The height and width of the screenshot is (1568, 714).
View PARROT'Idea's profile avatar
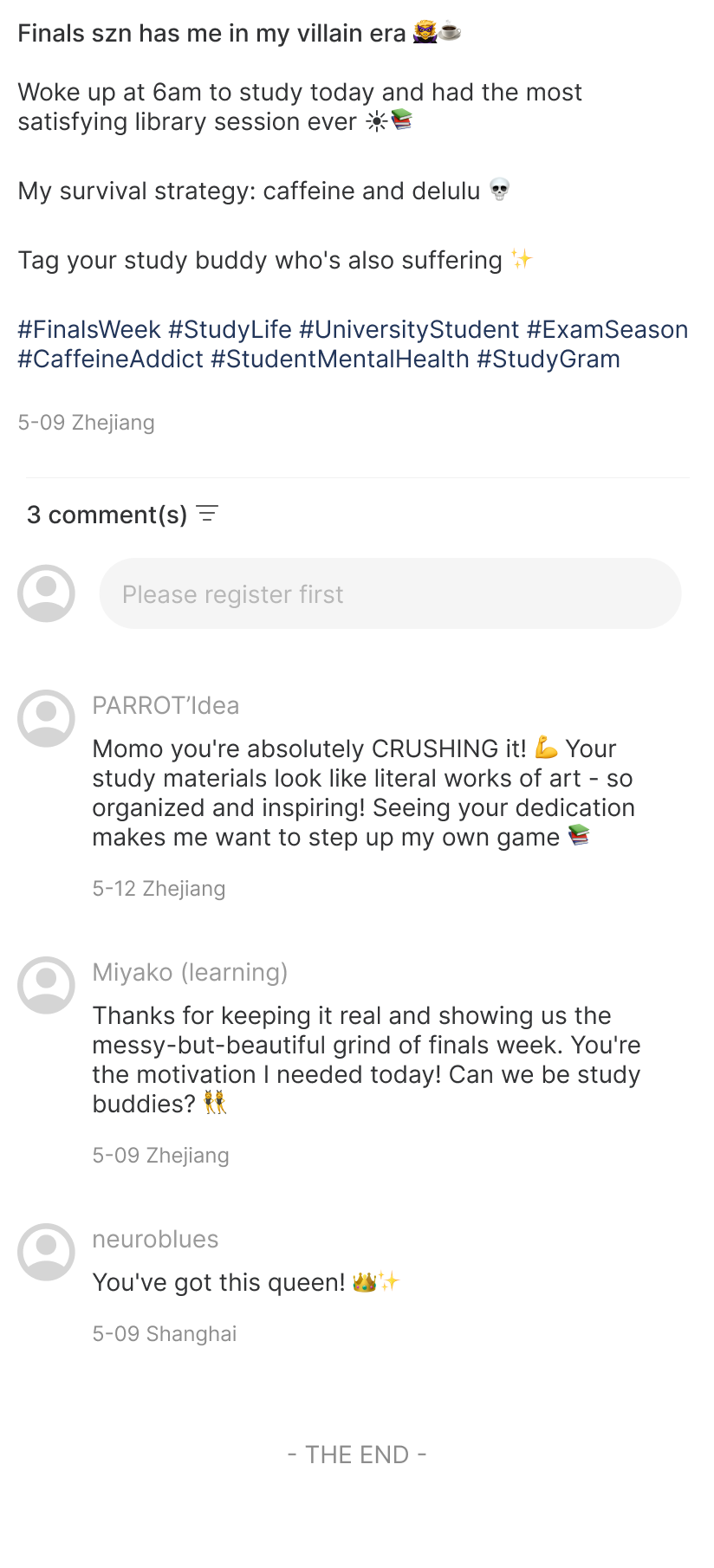tap(46, 718)
